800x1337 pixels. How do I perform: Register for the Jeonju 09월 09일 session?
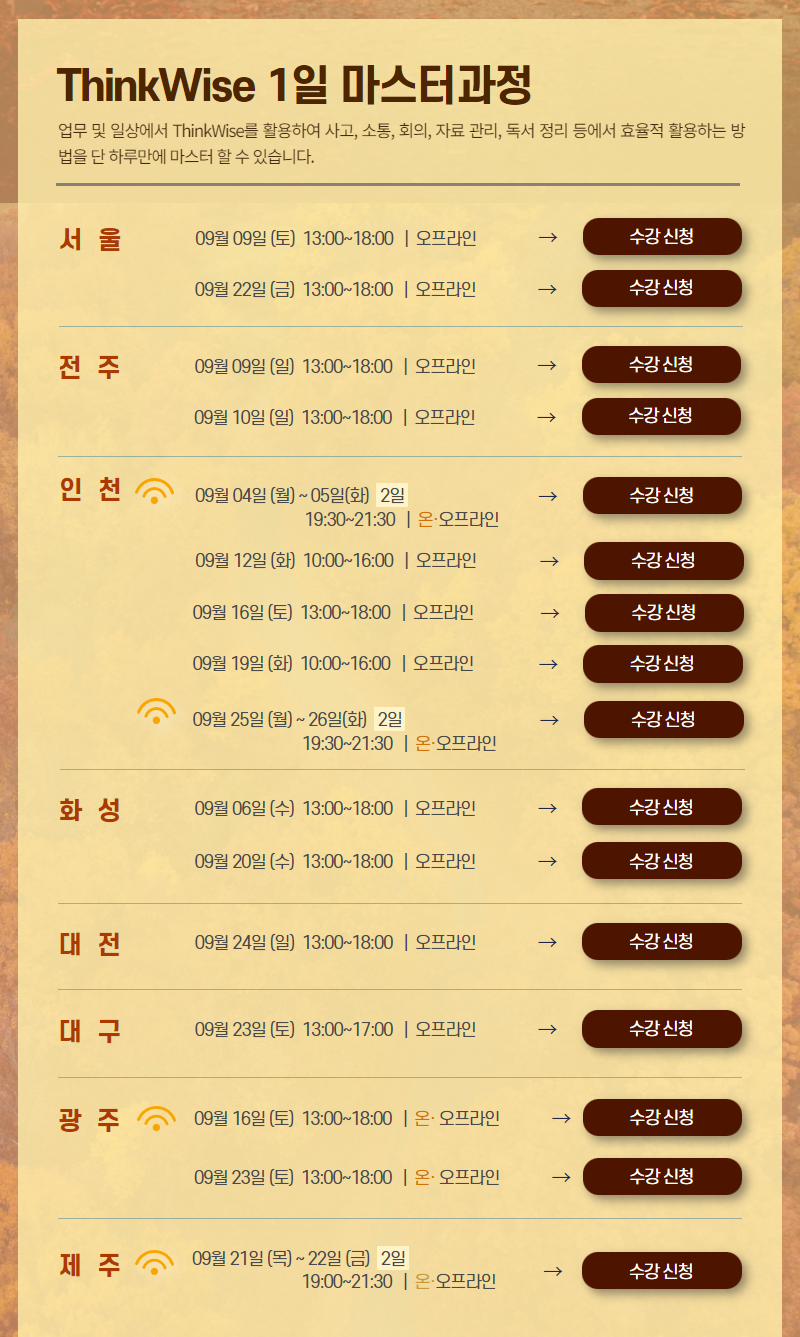[661, 364]
